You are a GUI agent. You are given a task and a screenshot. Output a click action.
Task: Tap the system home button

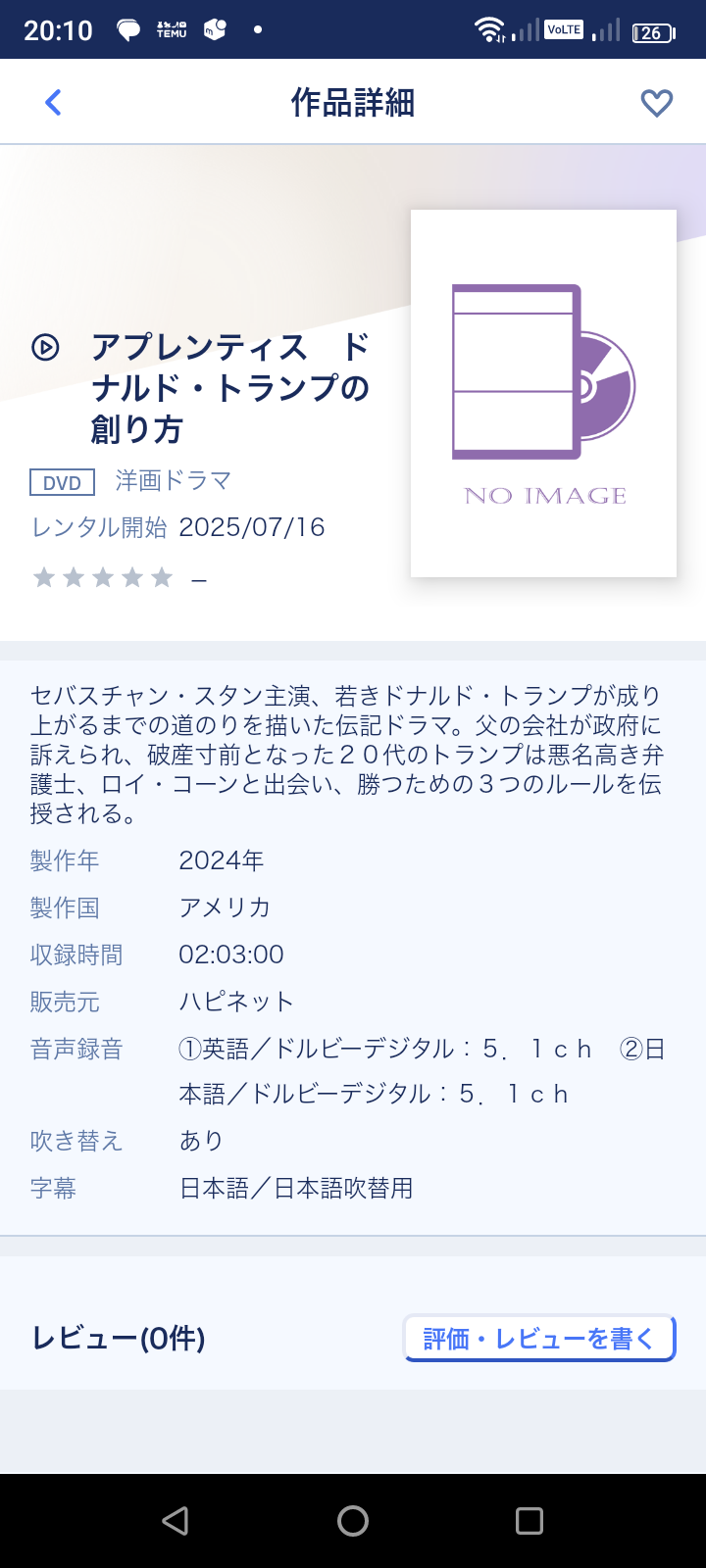(x=353, y=1521)
